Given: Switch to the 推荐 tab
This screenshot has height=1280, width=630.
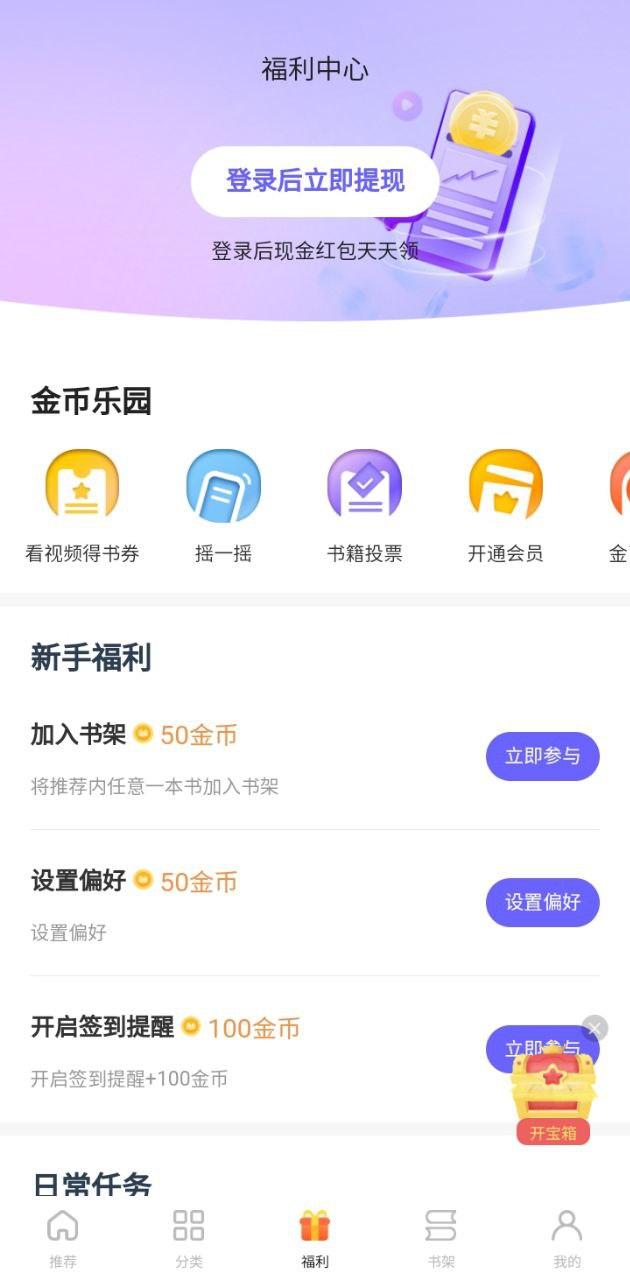Looking at the screenshot, I should pyautogui.click(x=63, y=1238).
